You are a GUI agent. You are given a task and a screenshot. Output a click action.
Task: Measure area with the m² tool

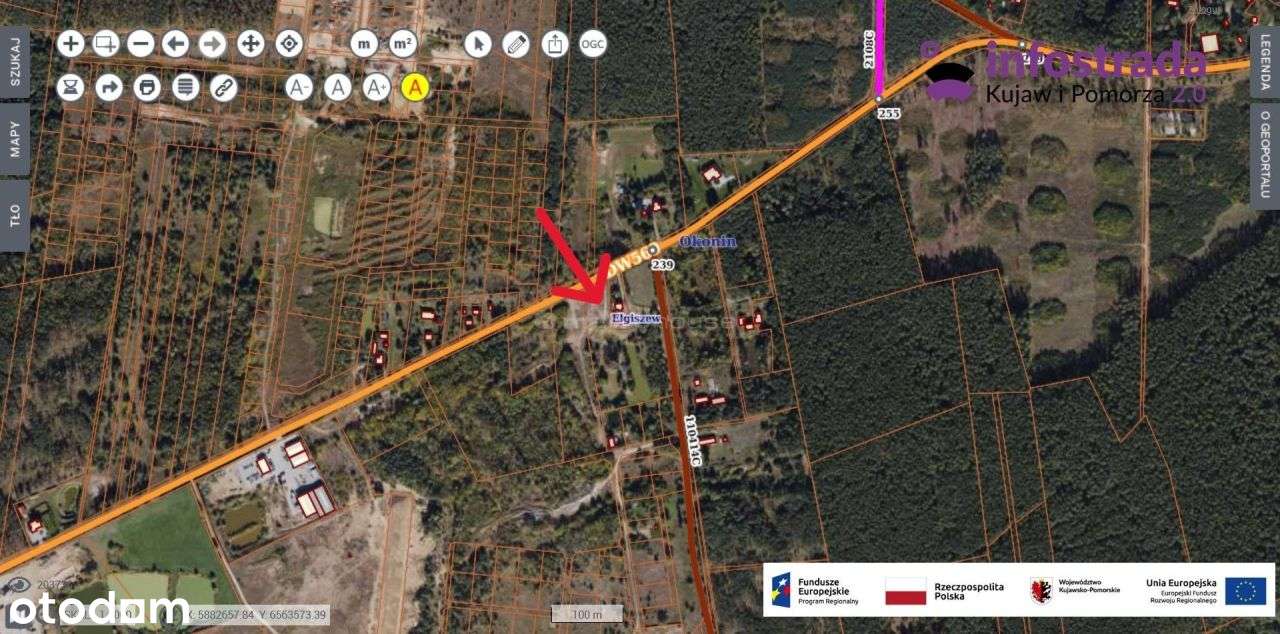coord(402,43)
